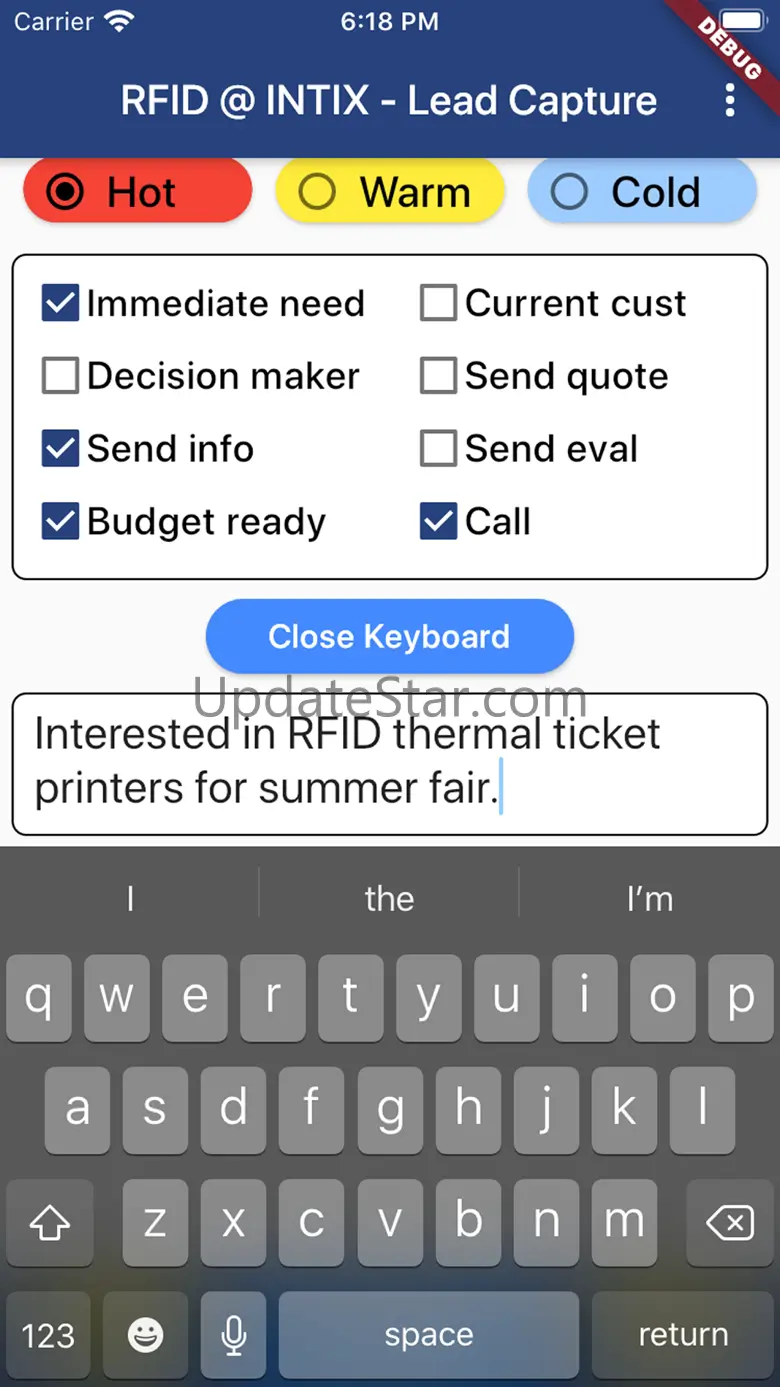This screenshot has width=780, height=1387.
Task: Untick the Send info checkbox
Action: click(x=61, y=449)
